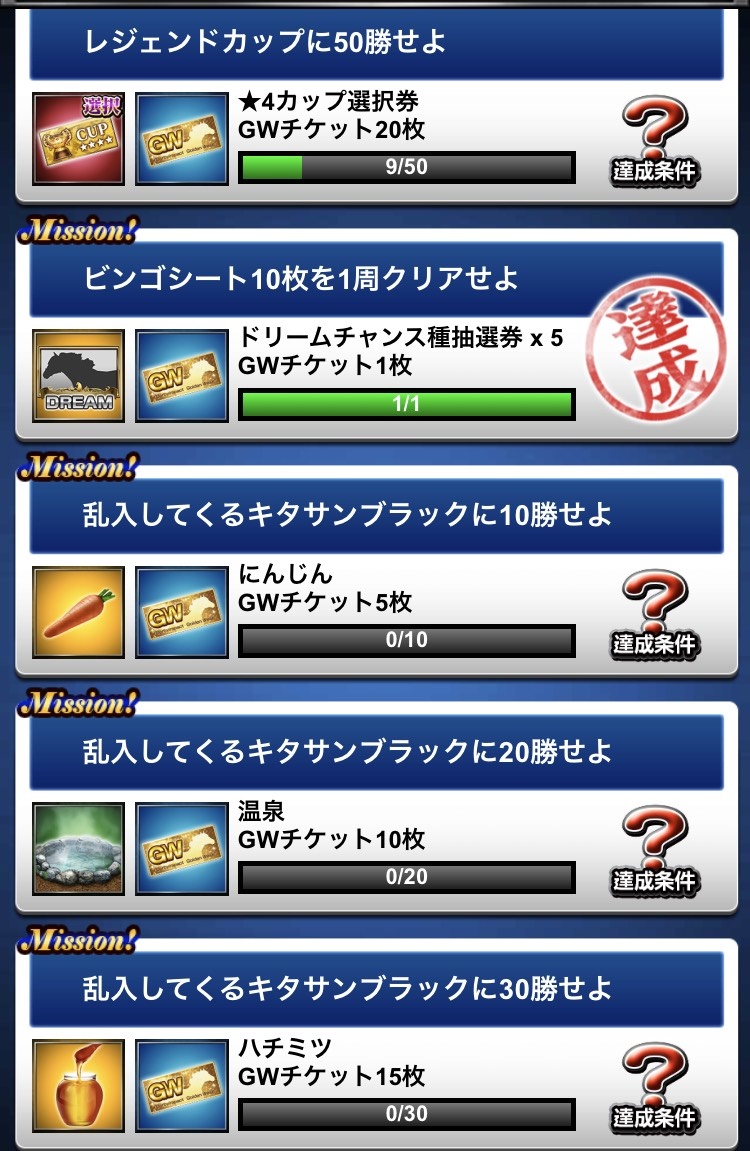View 達成条件 for キタサンブラック 10勝 mission
Viewport: 750px width, 1151px height.
click(655, 614)
